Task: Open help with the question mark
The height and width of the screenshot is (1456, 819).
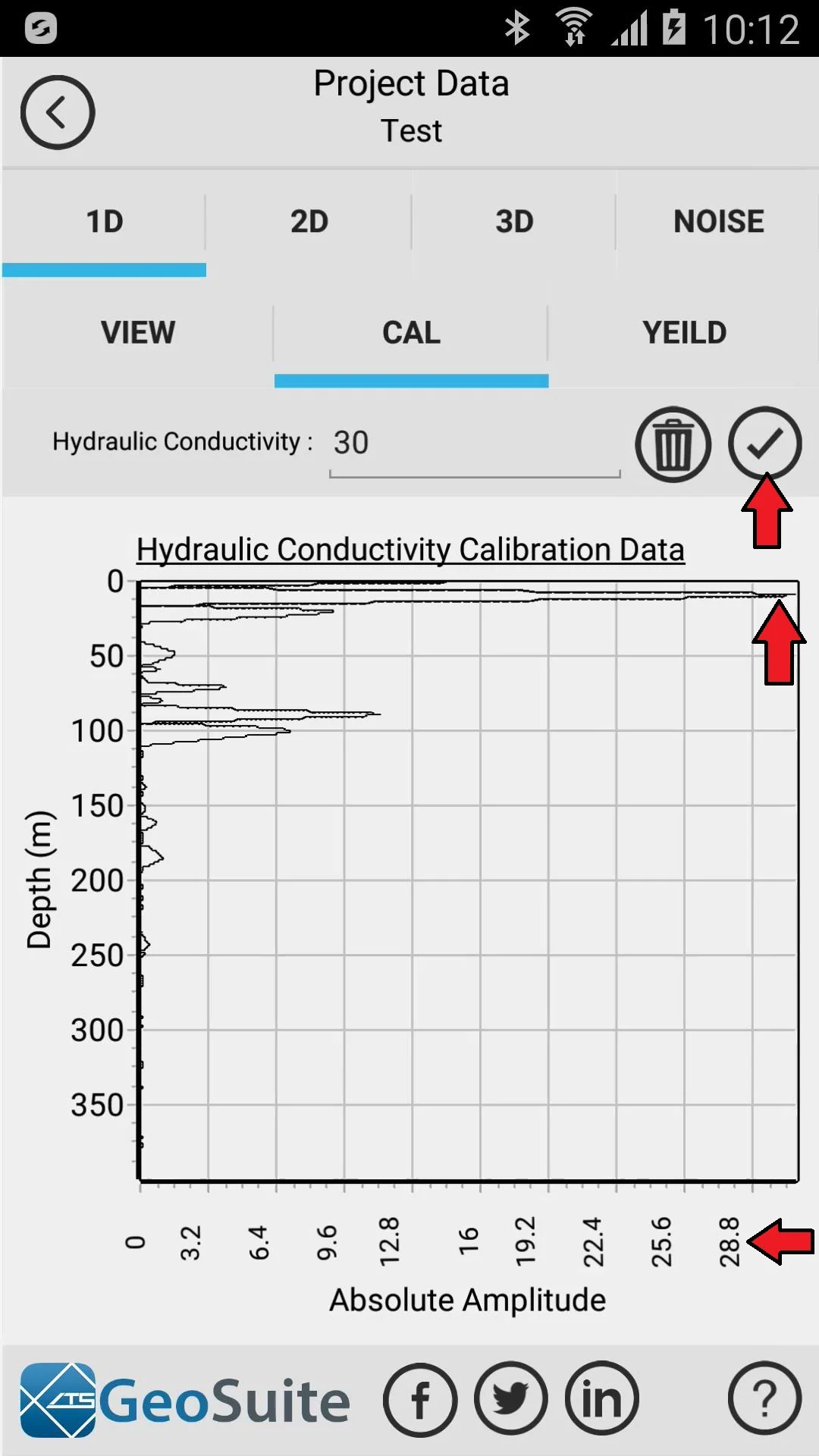Action: pyautogui.click(x=764, y=1398)
